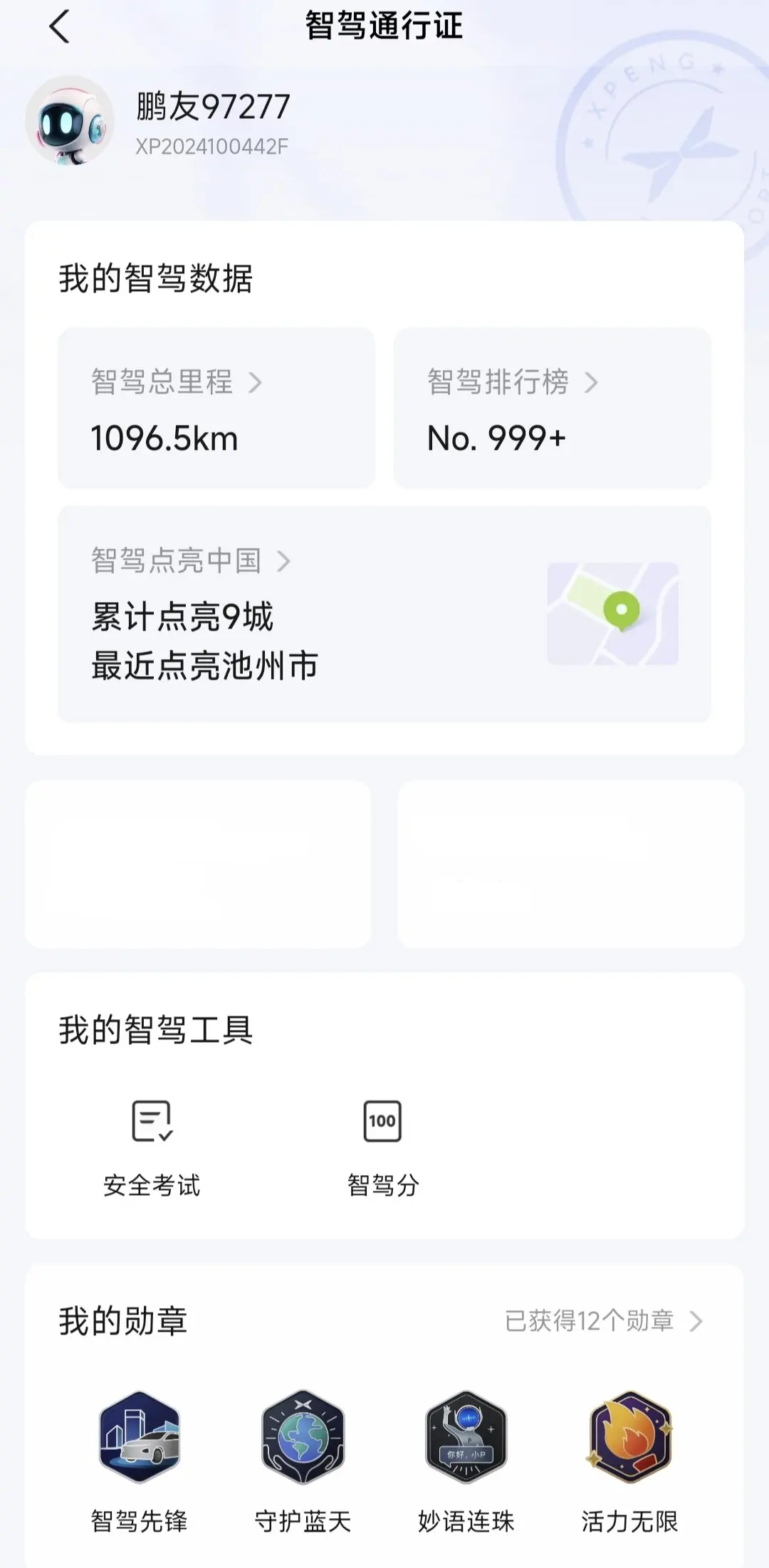Open 智驾点亮中国 city map card
The height and width of the screenshot is (1568, 769).
pos(384,614)
